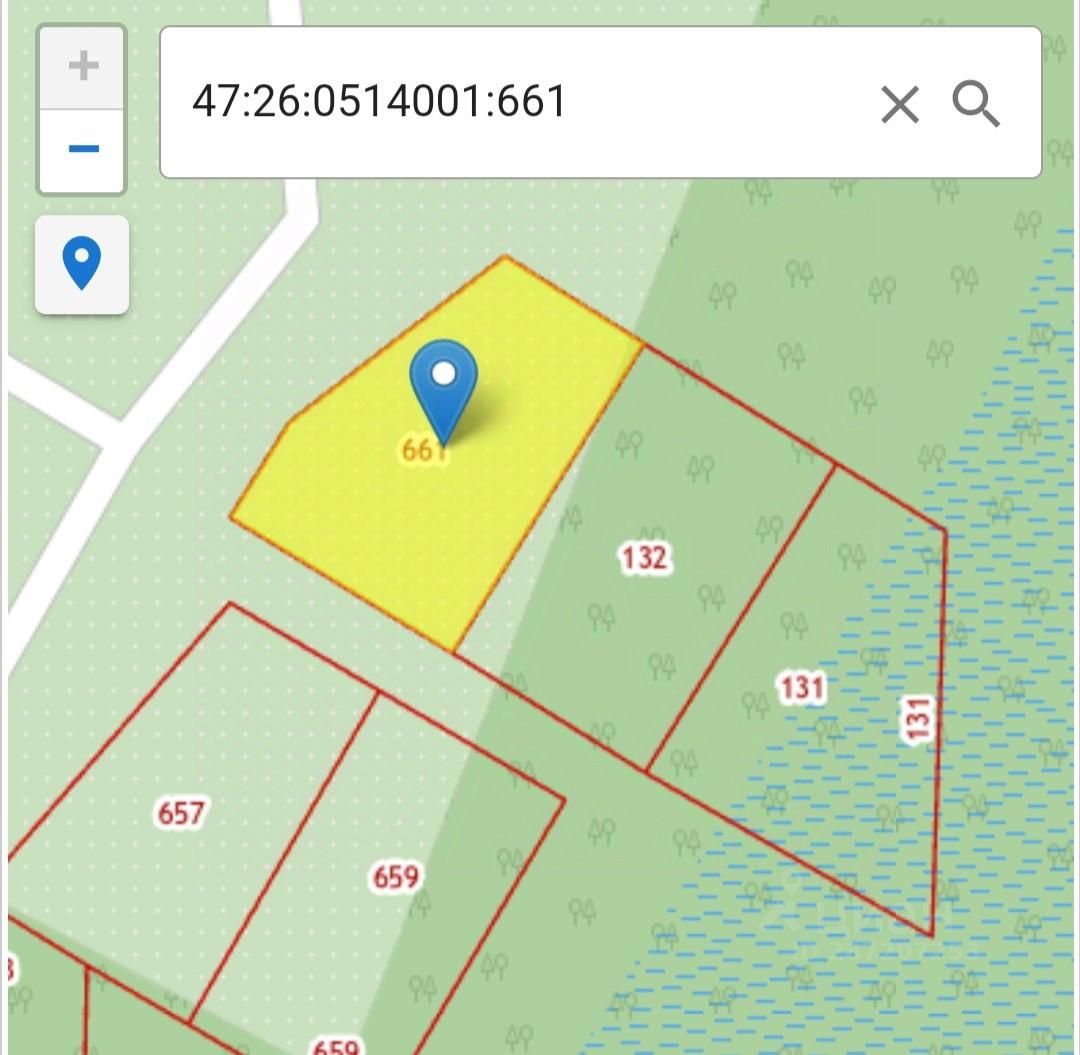
Task: Zoom in on the map
Action: 83,67
